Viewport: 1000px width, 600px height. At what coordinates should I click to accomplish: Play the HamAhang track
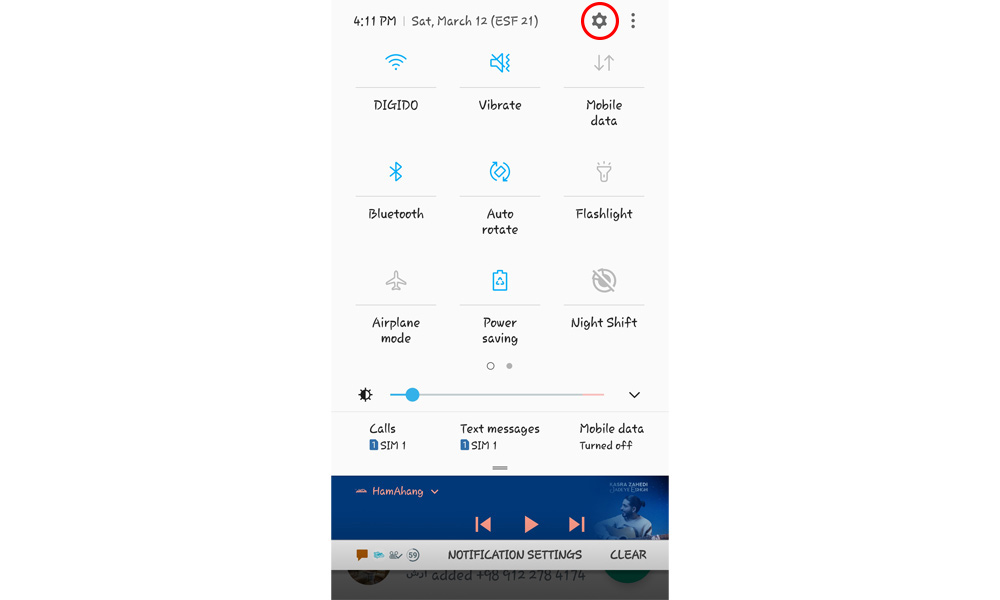[531, 524]
